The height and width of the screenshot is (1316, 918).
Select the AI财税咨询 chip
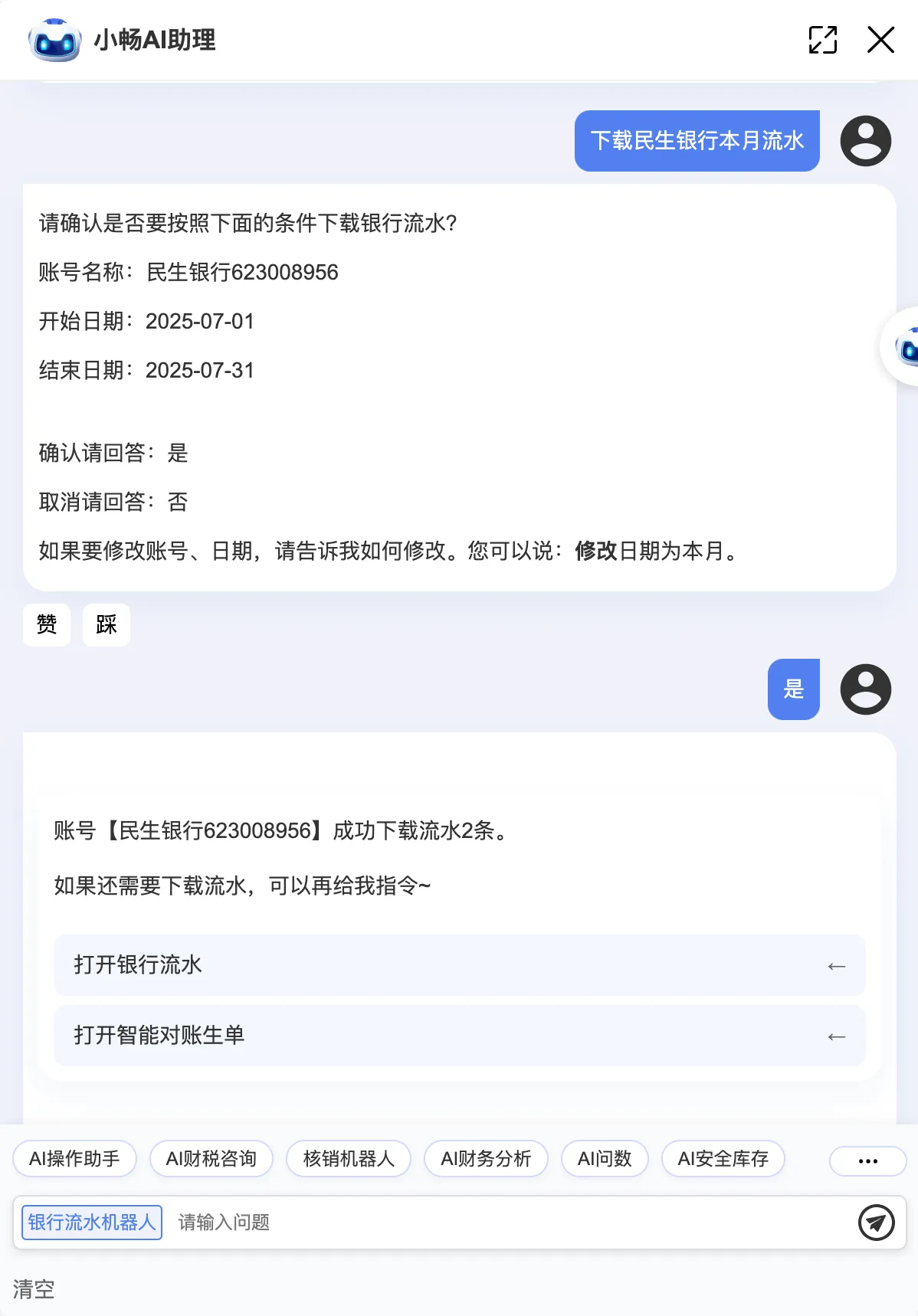211,1159
